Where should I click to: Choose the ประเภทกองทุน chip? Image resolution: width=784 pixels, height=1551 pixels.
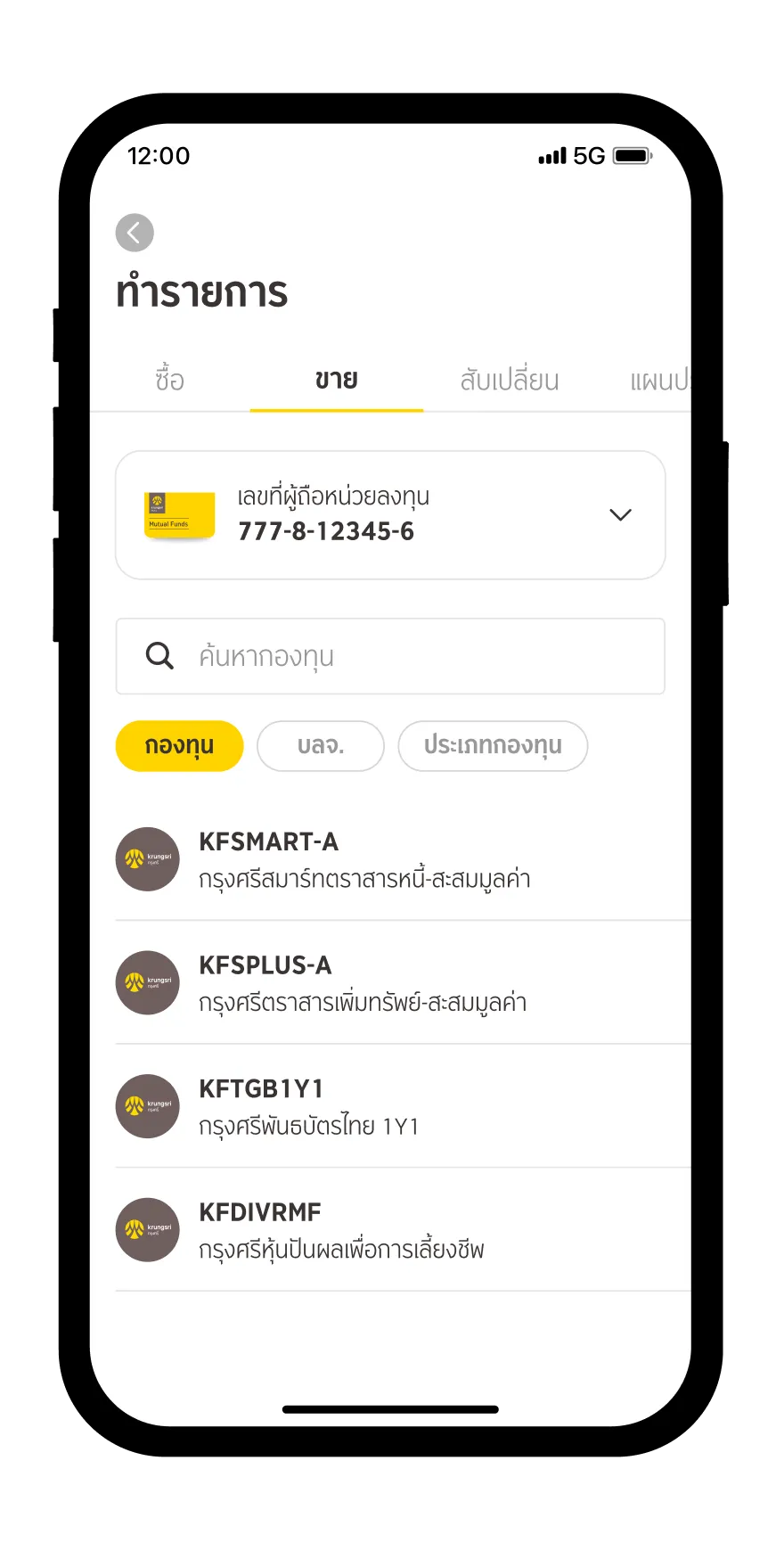[x=492, y=745]
